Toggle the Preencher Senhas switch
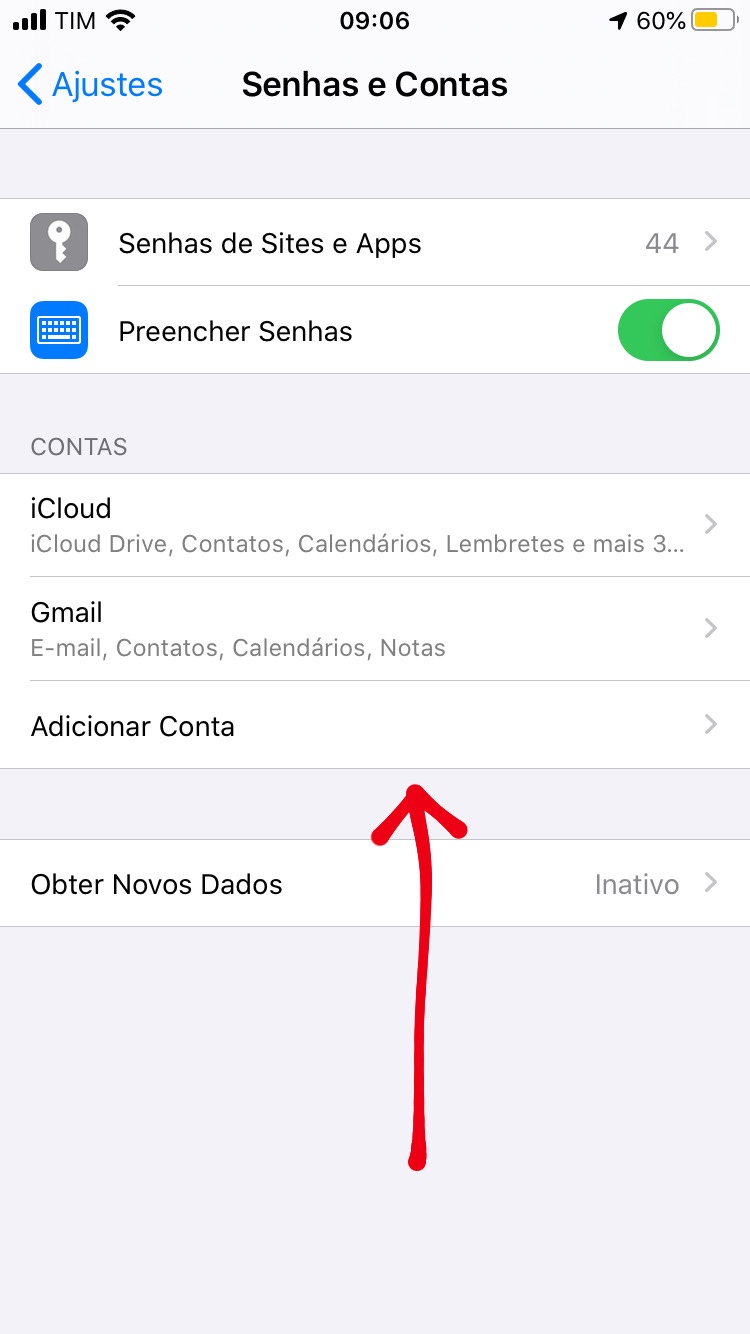The image size is (750, 1334). pos(668,331)
